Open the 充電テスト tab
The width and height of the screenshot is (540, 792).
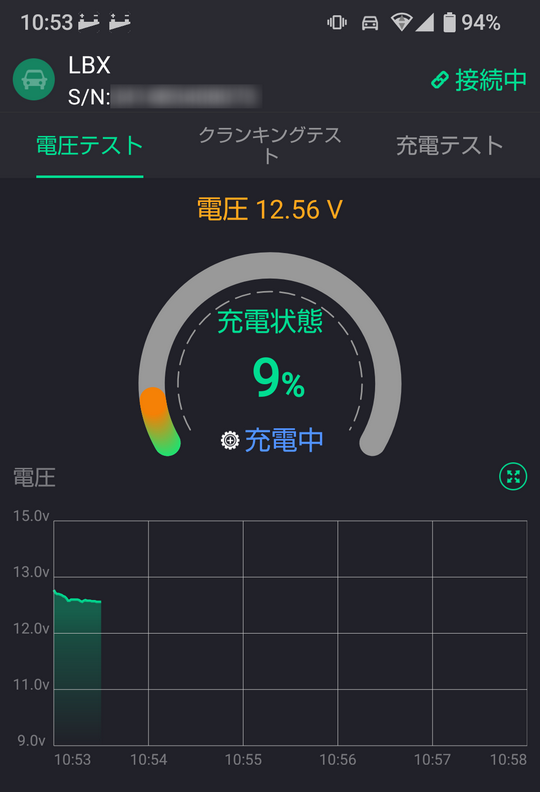coord(450,145)
